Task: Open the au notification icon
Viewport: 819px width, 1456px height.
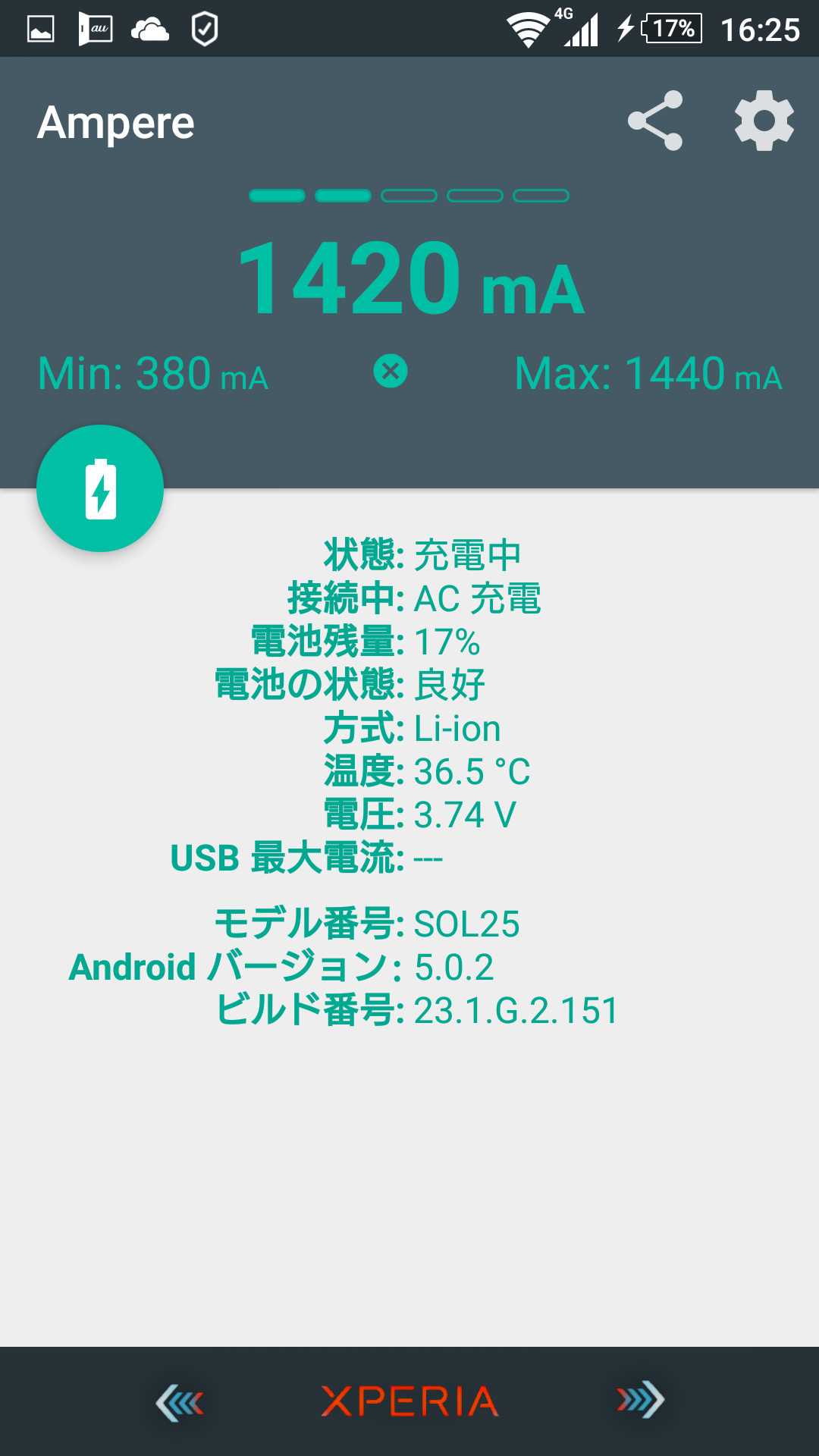Action: (x=94, y=29)
